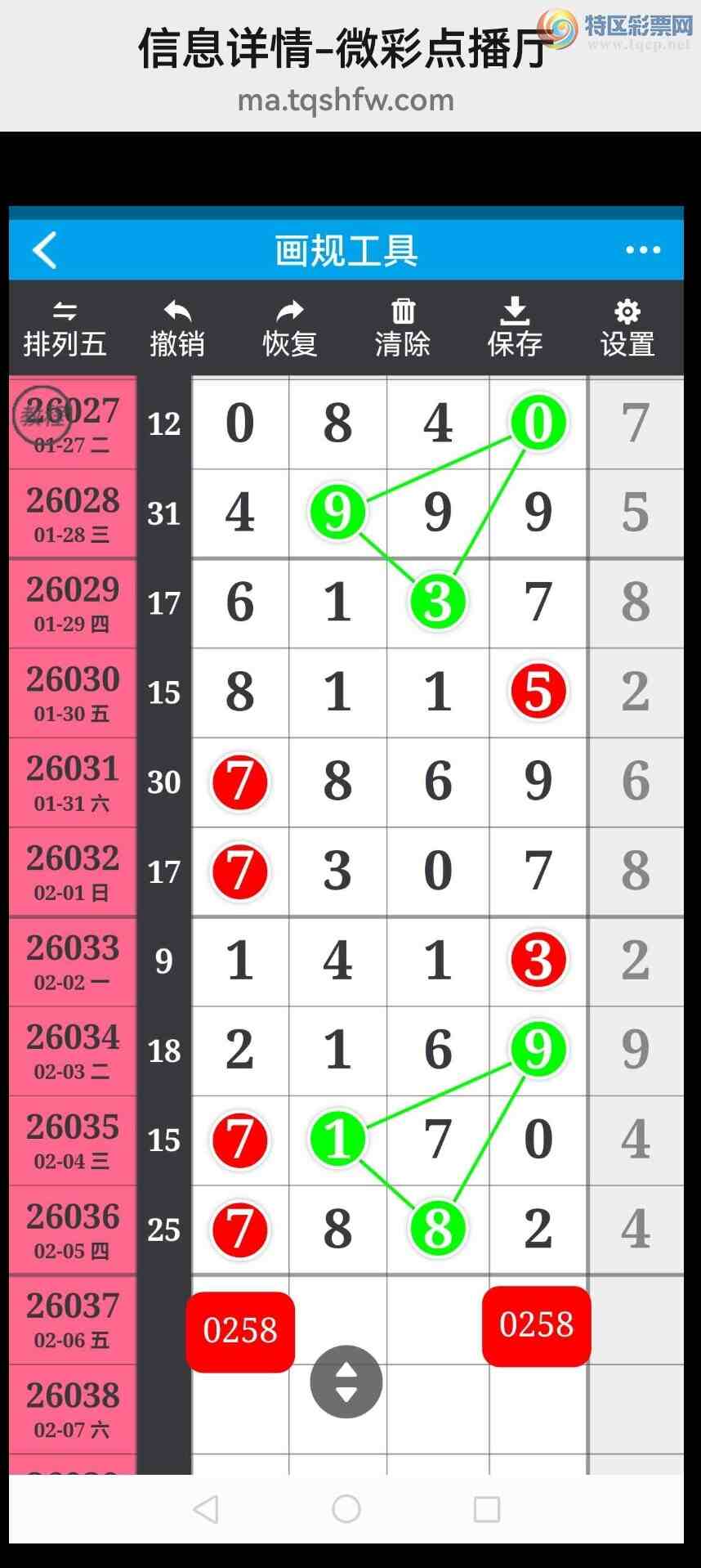Tap the gray up-down floating button

pos(346,1382)
